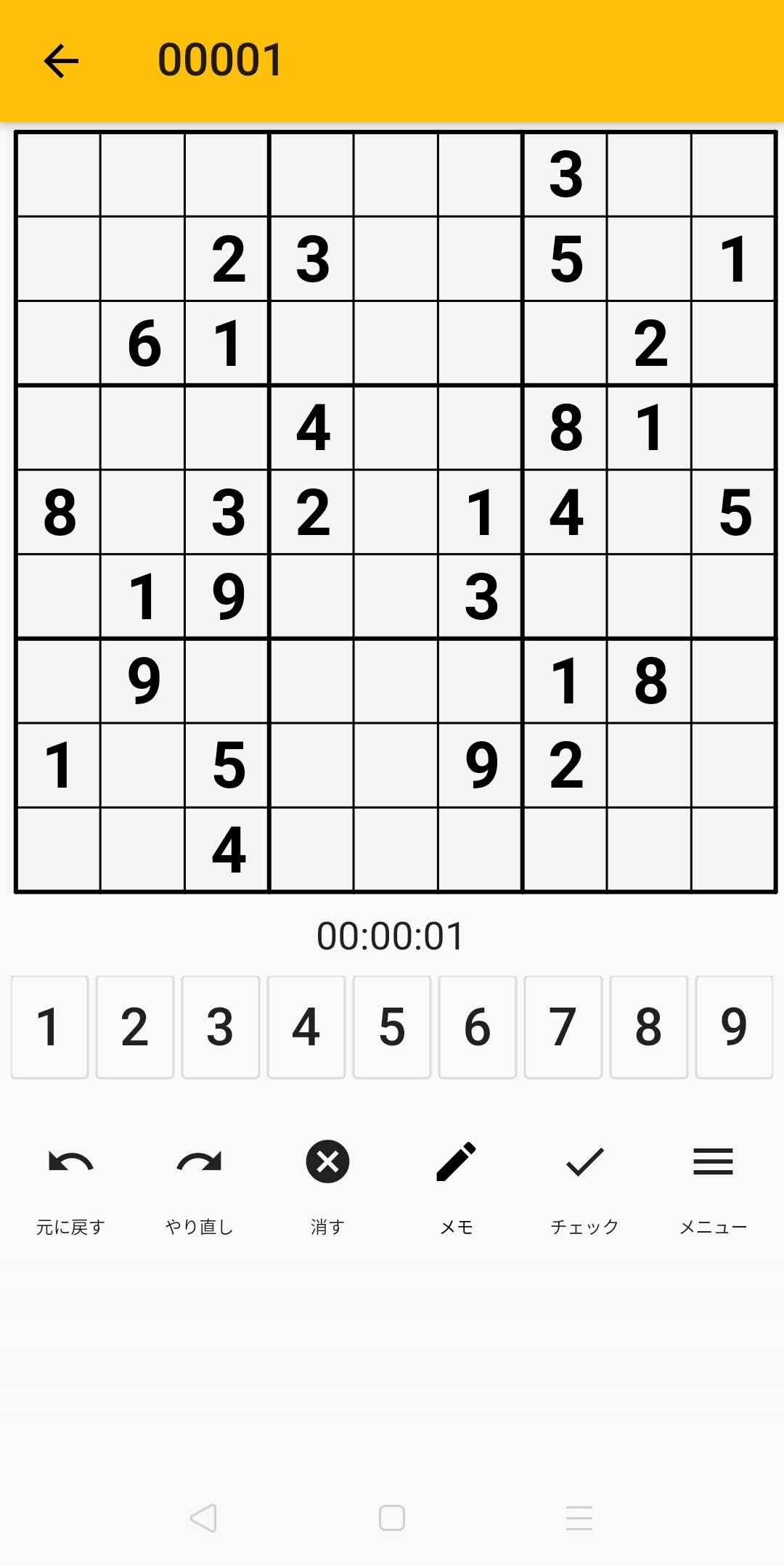Select number 2 on the keypad
Image resolution: width=784 pixels, height=1568 pixels.
135,1027
